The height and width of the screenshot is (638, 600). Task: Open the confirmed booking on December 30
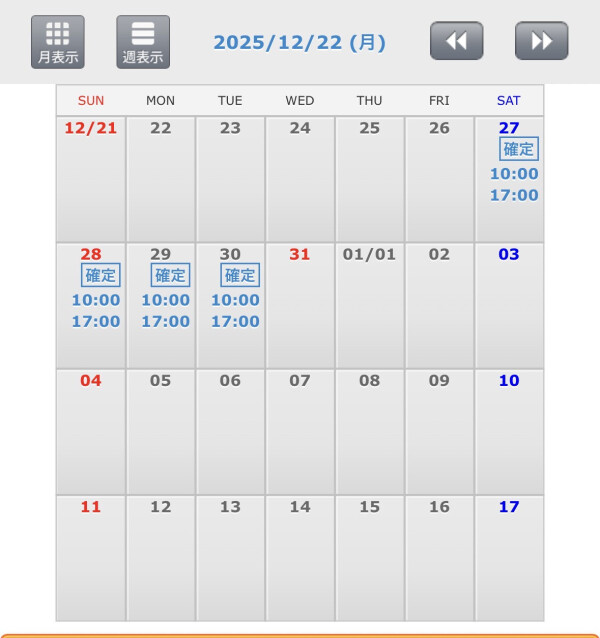click(x=240, y=275)
